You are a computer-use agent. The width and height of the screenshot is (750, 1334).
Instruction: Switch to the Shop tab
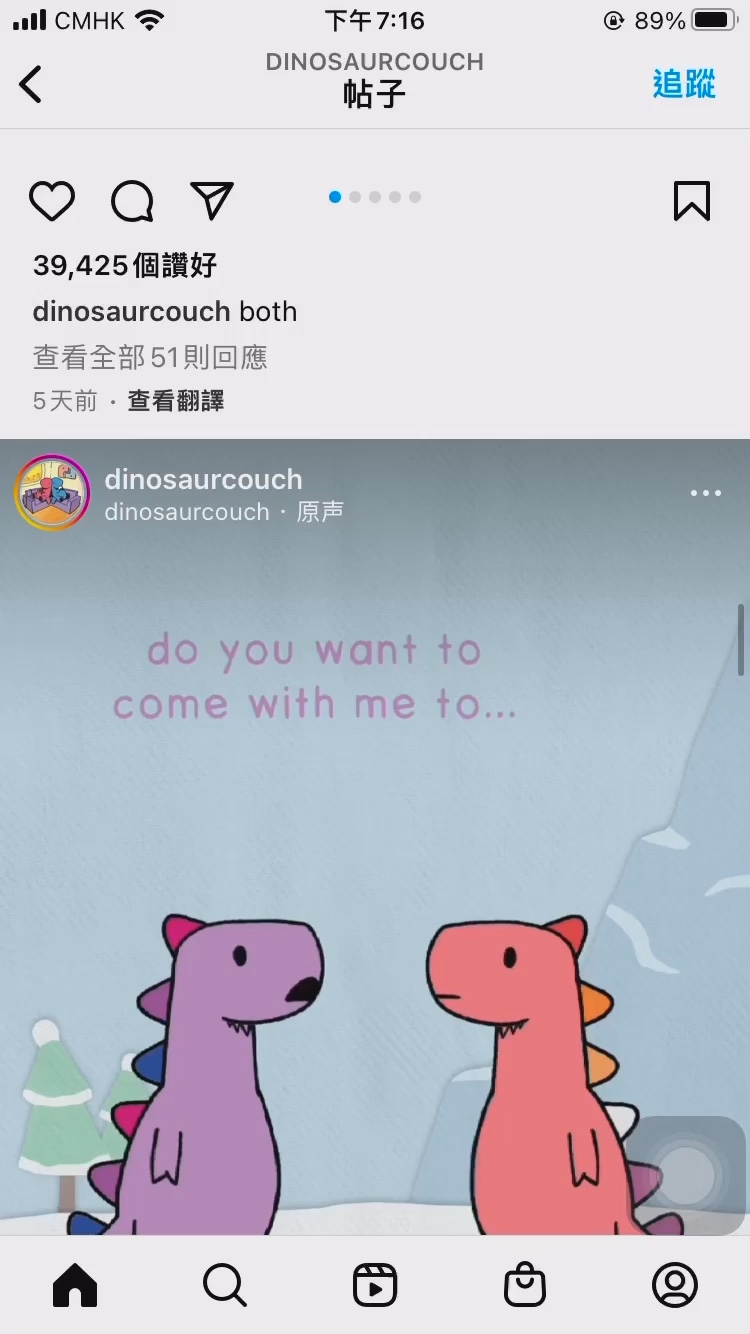(525, 1284)
